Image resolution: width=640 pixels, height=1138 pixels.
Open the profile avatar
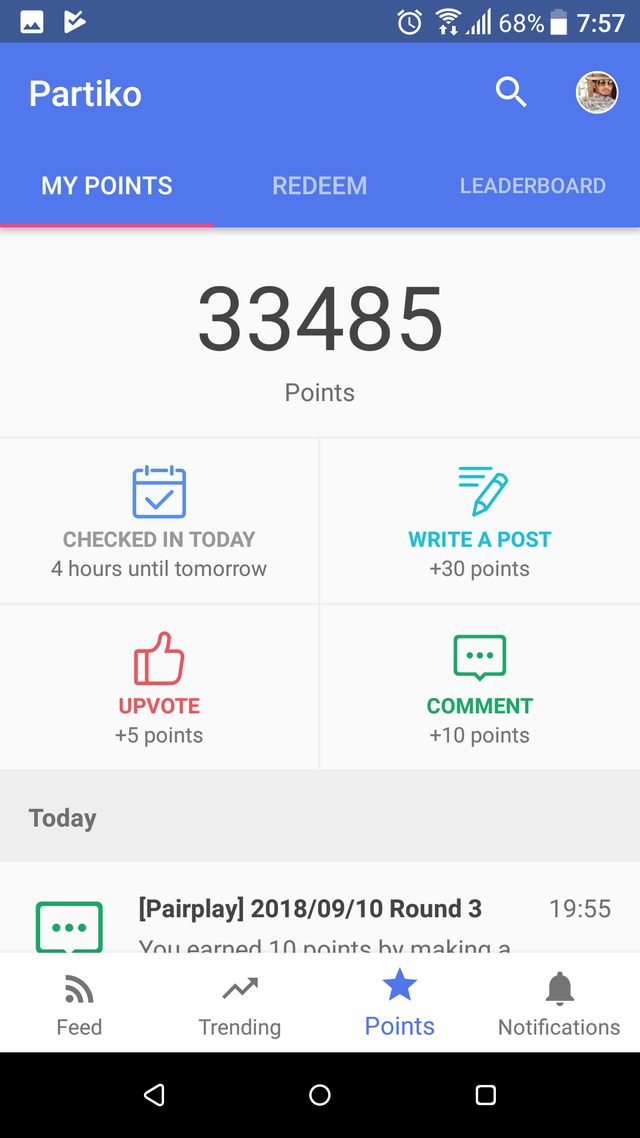pos(597,93)
